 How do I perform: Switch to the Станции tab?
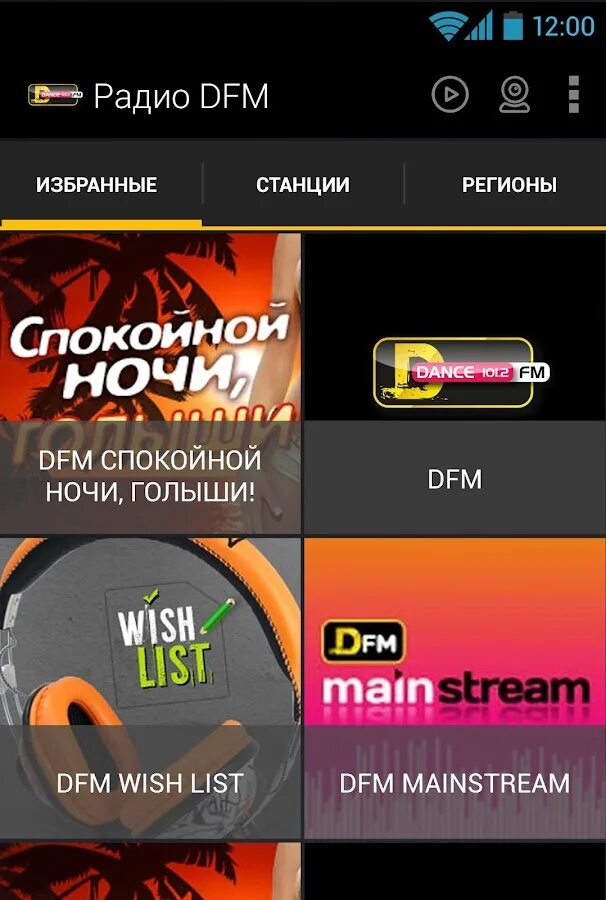point(302,185)
